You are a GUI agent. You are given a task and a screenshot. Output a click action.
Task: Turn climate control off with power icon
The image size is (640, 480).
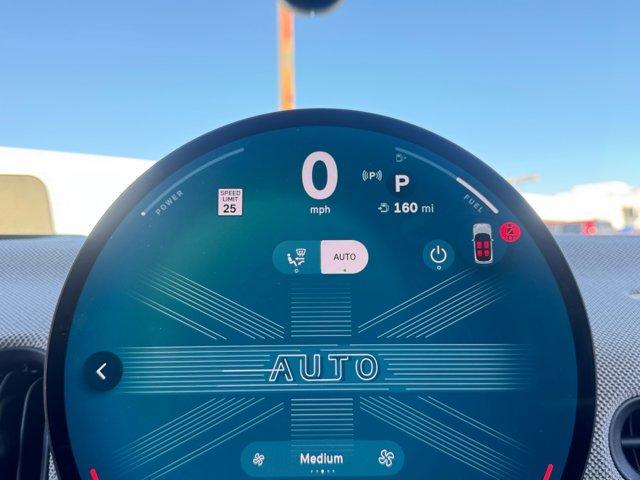pyautogui.click(x=438, y=255)
